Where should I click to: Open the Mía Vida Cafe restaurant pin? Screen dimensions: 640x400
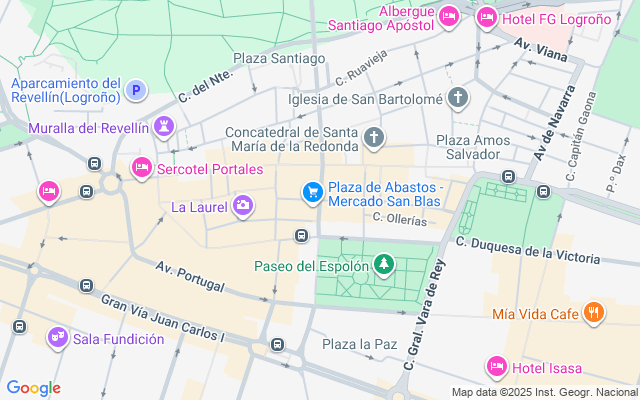coord(594,313)
